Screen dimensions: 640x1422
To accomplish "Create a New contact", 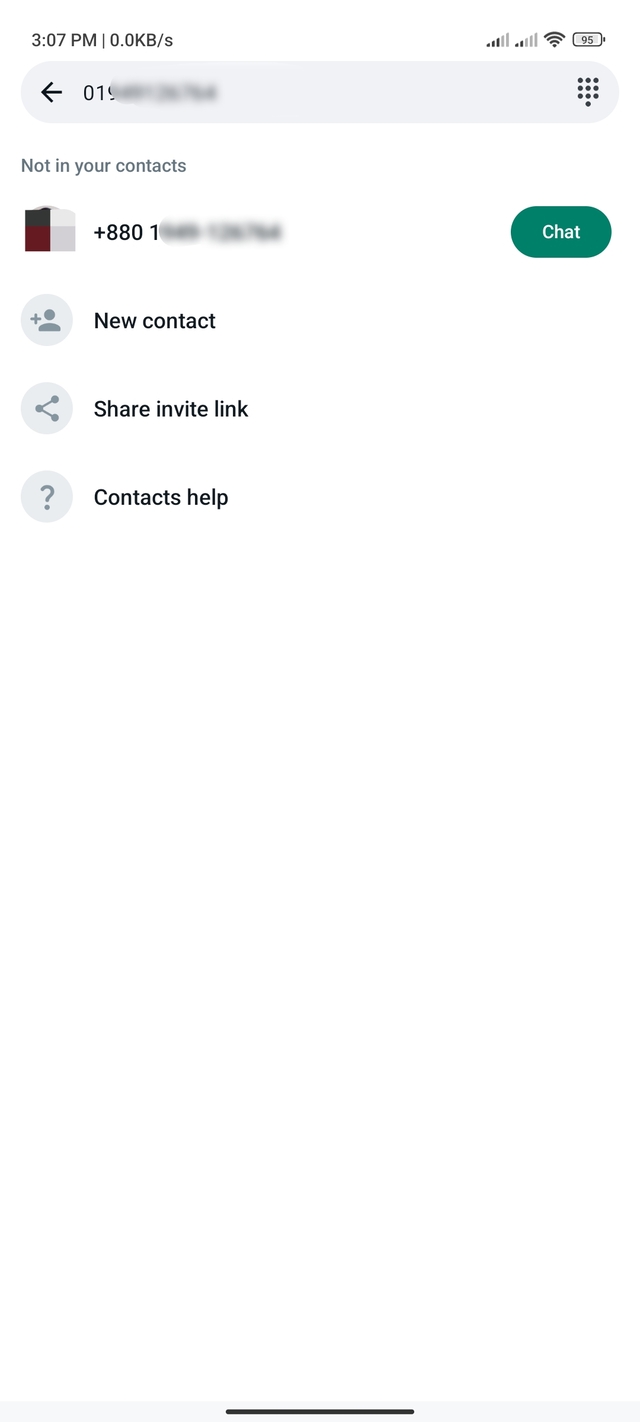I will point(154,321).
